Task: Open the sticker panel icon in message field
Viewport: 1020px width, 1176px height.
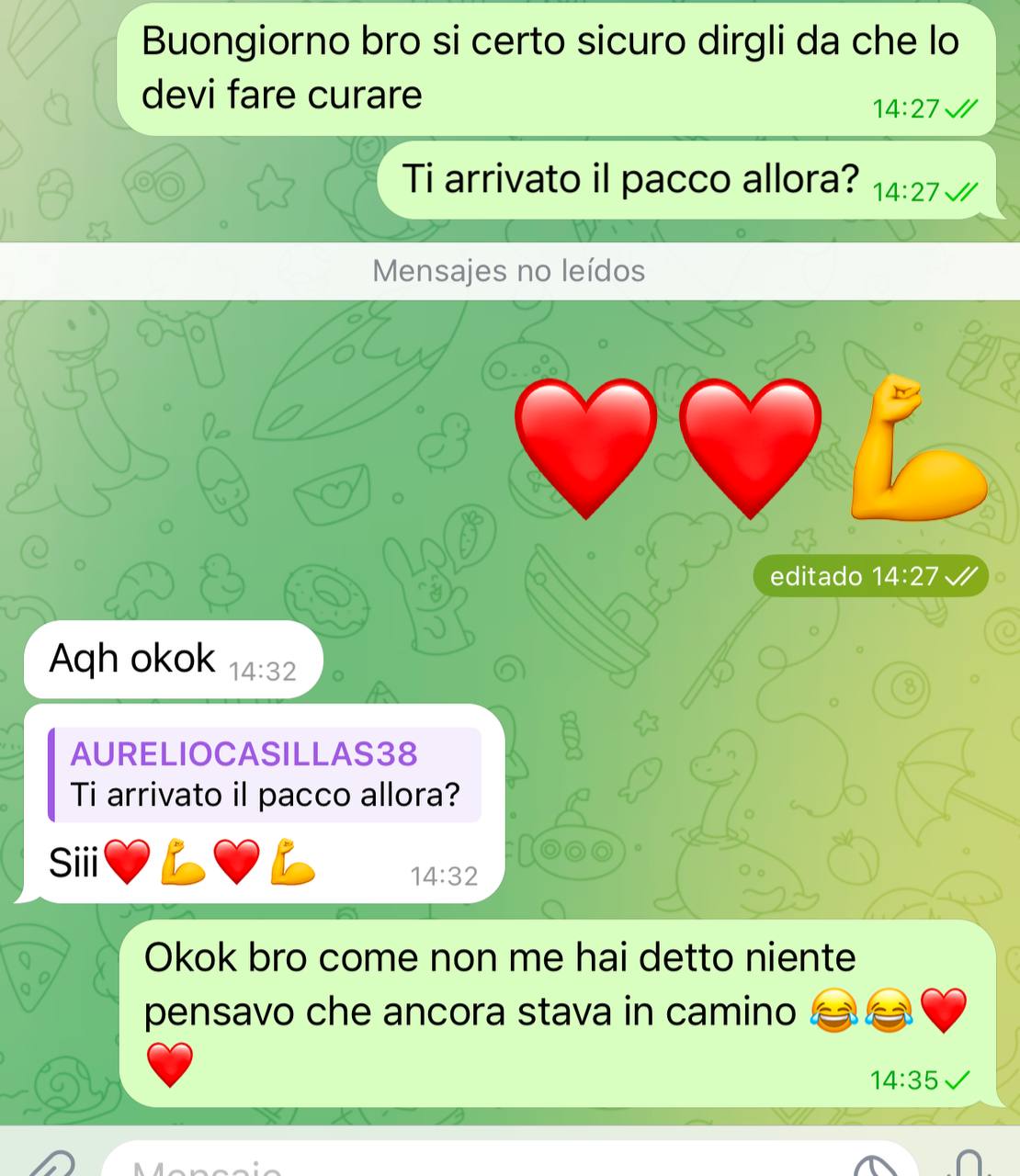Action: [x=876, y=1163]
